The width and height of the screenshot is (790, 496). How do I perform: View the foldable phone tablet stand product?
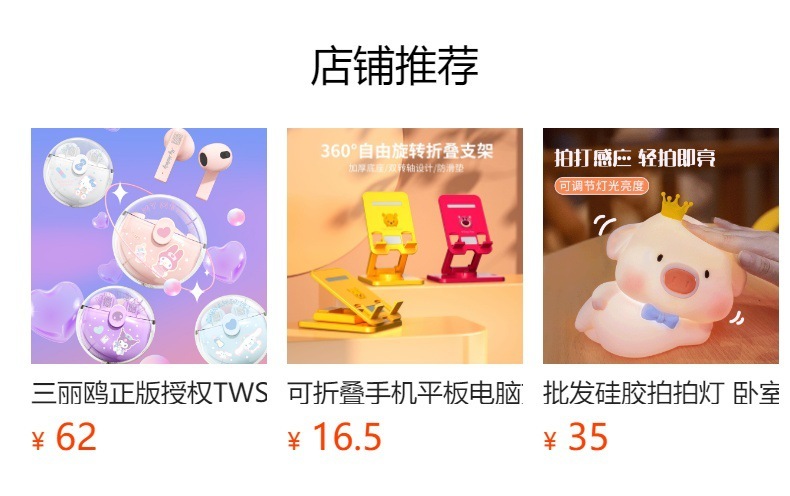[405, 246]
